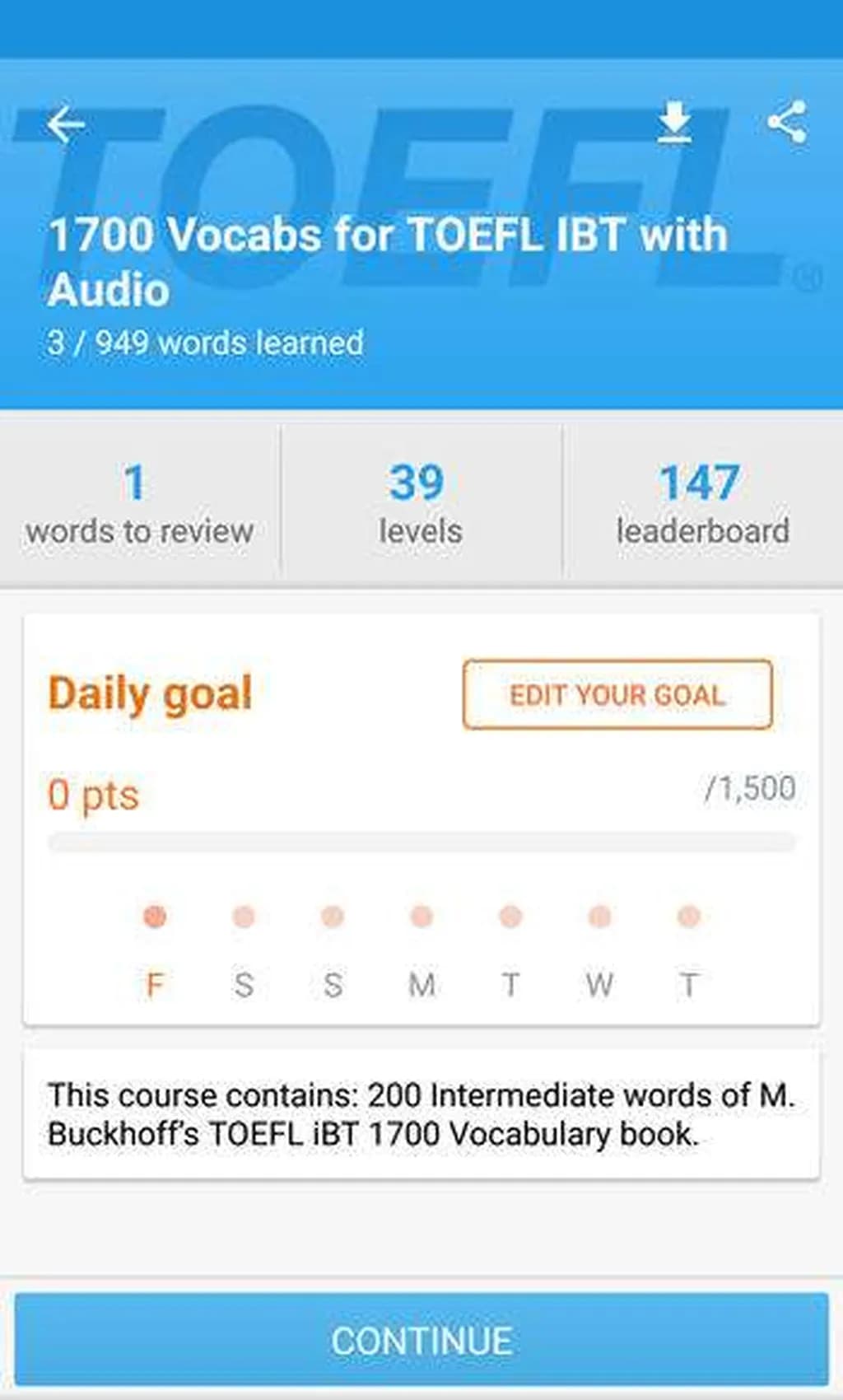
Task: Go back using the arrow icon
Action: pyautogui.click(x=66, y=125)
